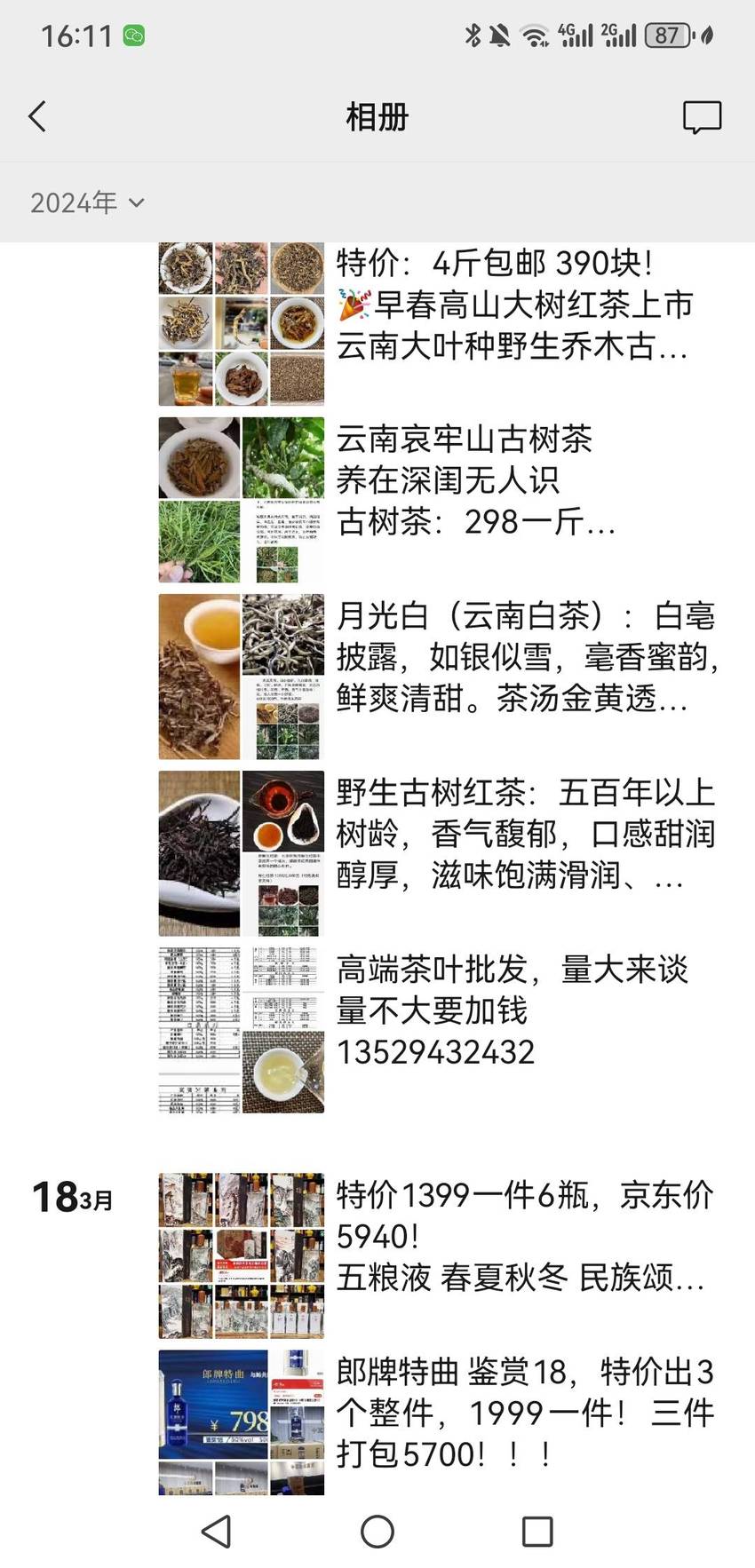View the 郎牌特曲 鉴赏18 post
The width and height of the screenshot is (755, 1568).
439,1422
